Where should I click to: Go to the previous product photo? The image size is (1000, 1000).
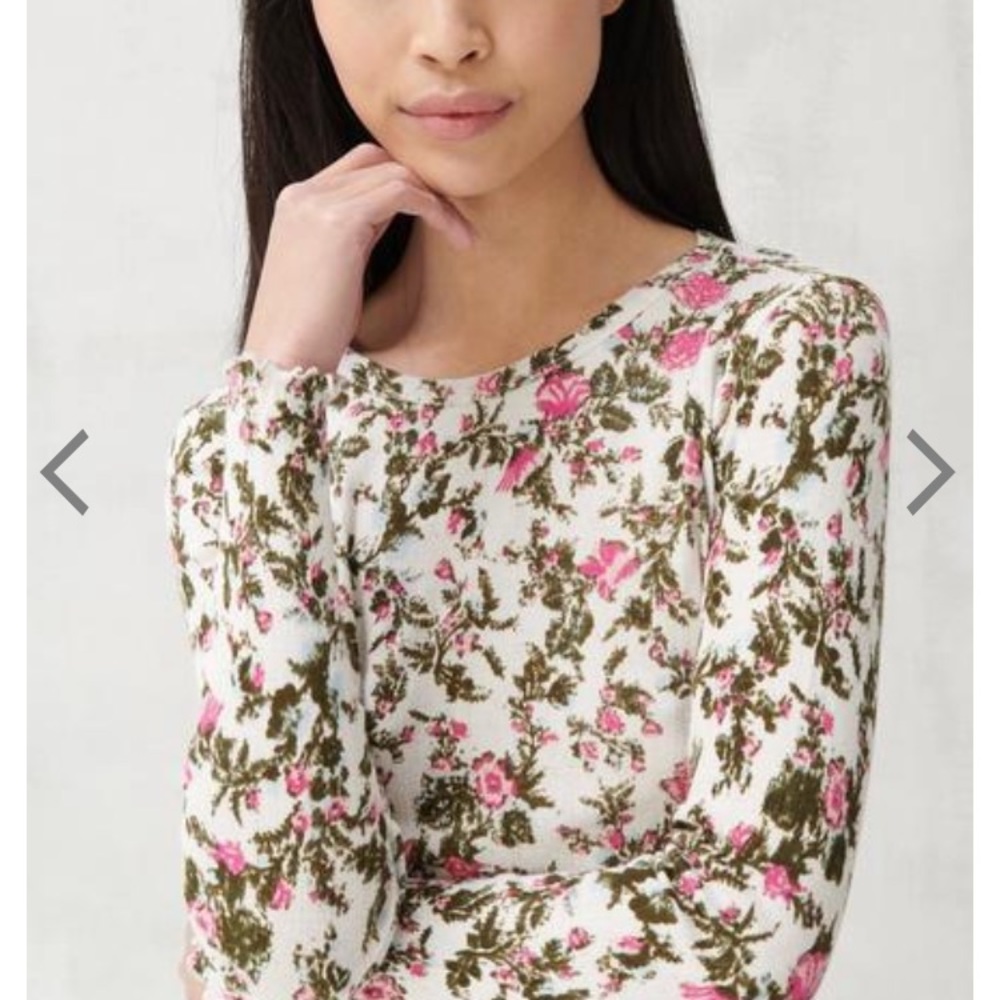coord(65,472)
